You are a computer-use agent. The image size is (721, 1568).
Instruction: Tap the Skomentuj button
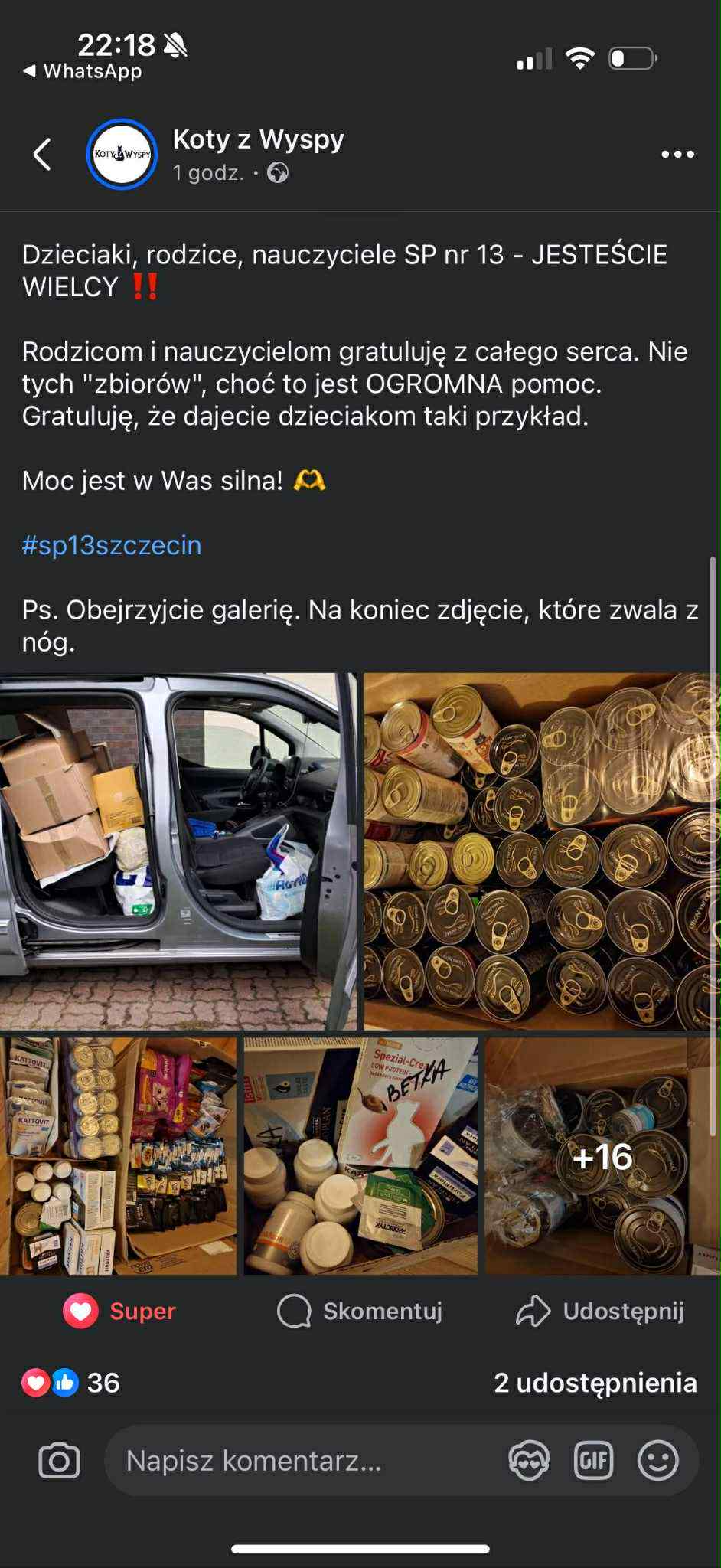[360, 1311]
